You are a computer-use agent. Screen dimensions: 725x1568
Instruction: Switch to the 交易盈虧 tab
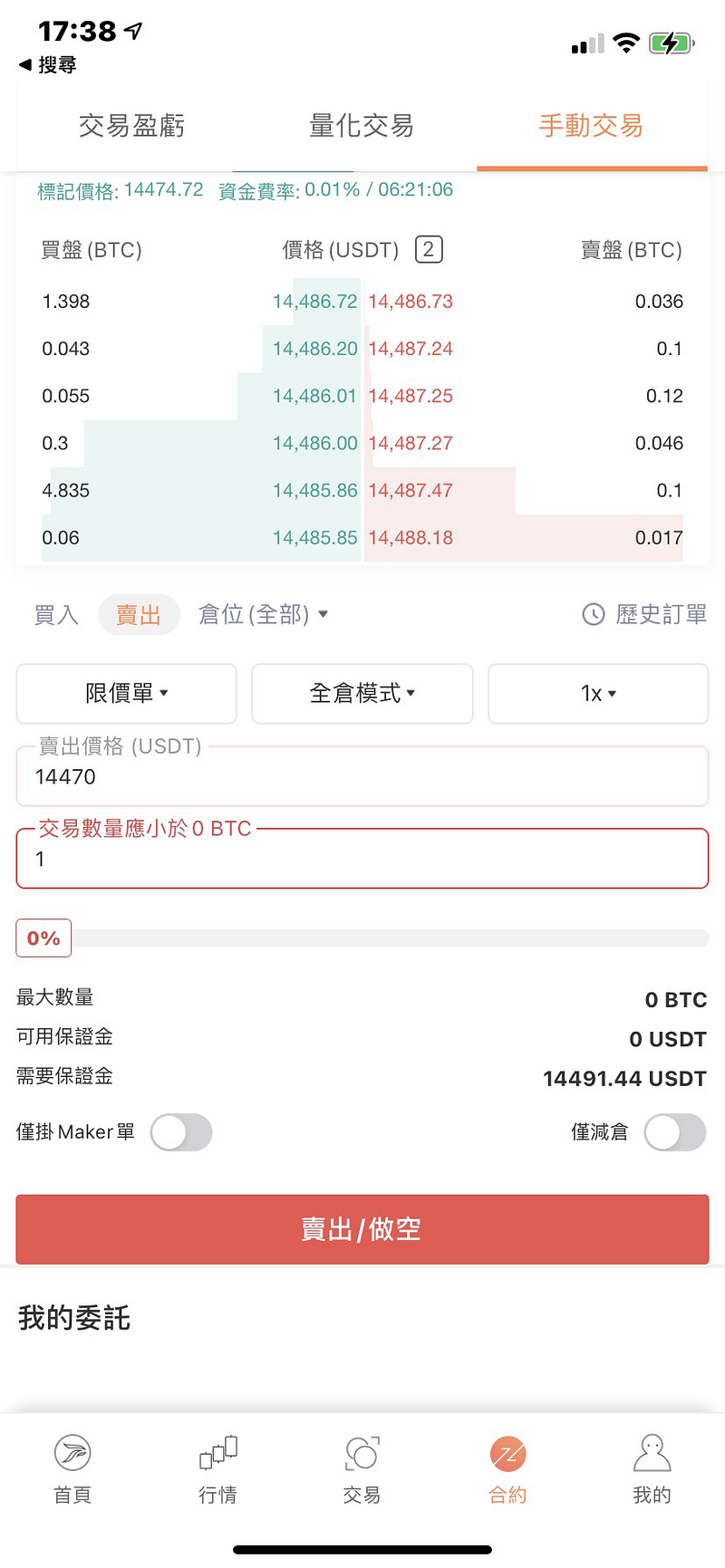(x=131, y=126)
